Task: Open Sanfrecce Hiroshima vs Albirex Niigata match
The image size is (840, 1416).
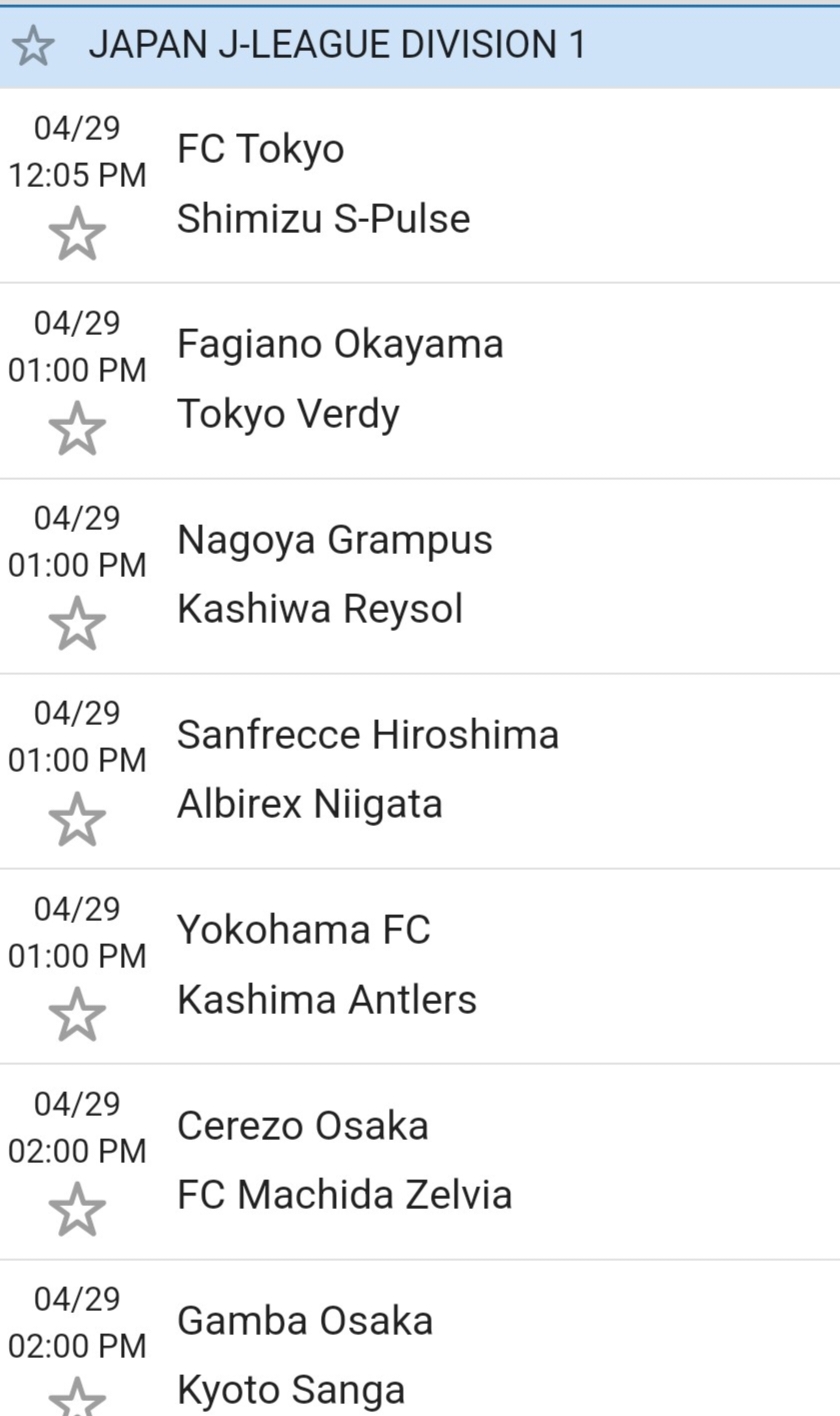Action: 400,769
